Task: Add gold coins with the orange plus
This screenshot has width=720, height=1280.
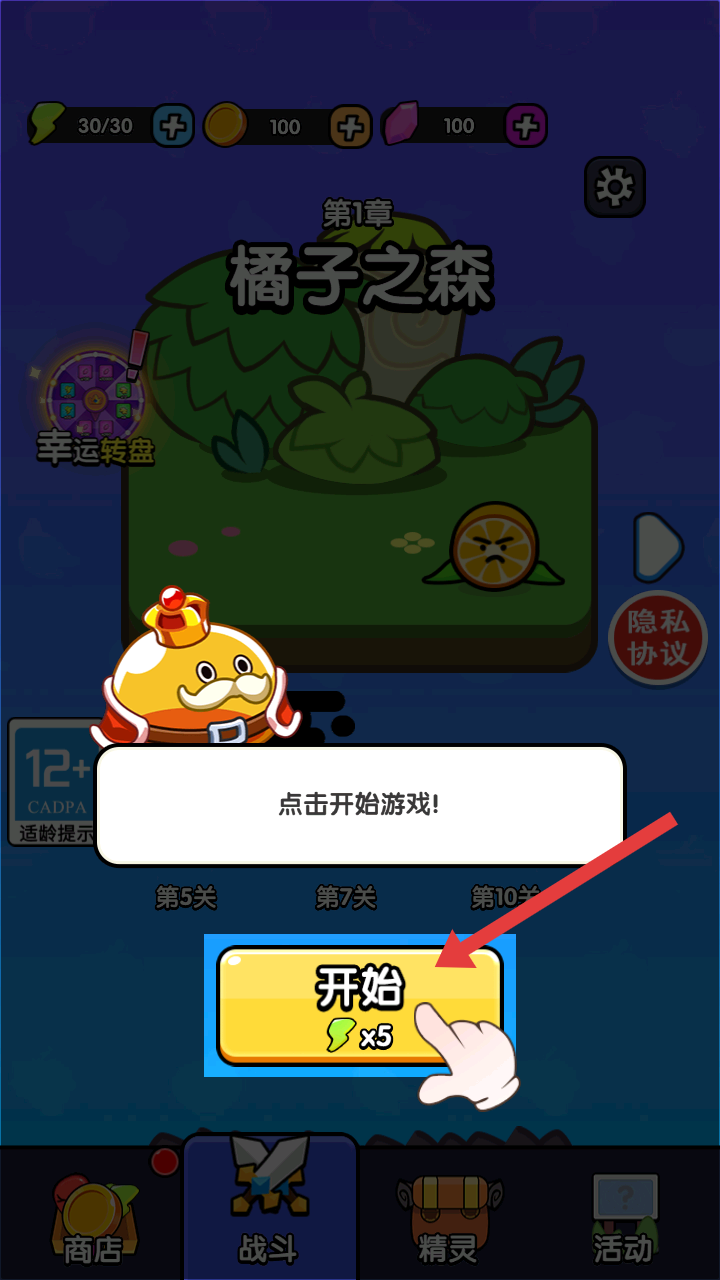Action: (x=351, y=126)
